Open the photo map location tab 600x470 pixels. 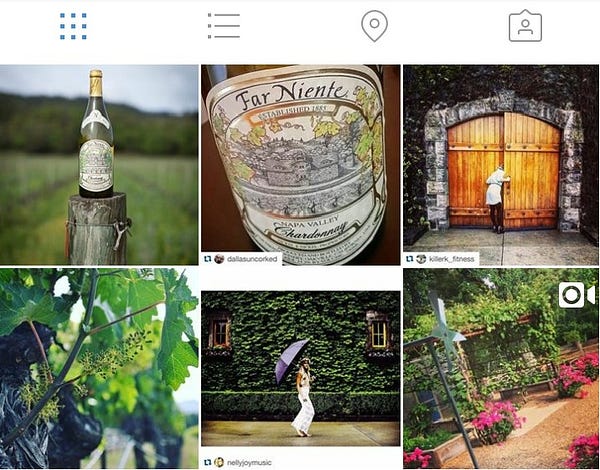(x=374, y=26)
